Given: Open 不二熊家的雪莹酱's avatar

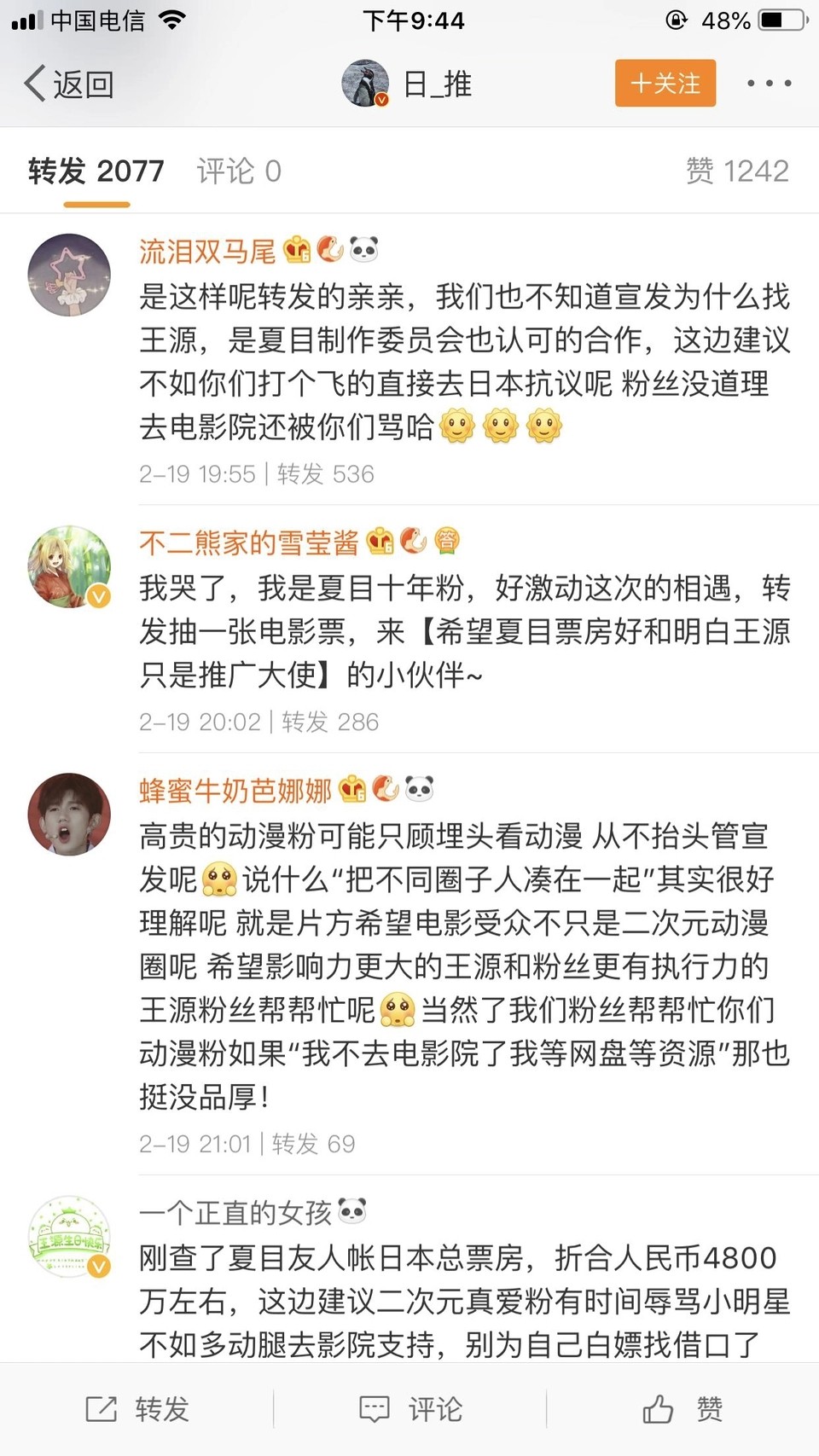Looking at the screenshot, I should [69, 566].
